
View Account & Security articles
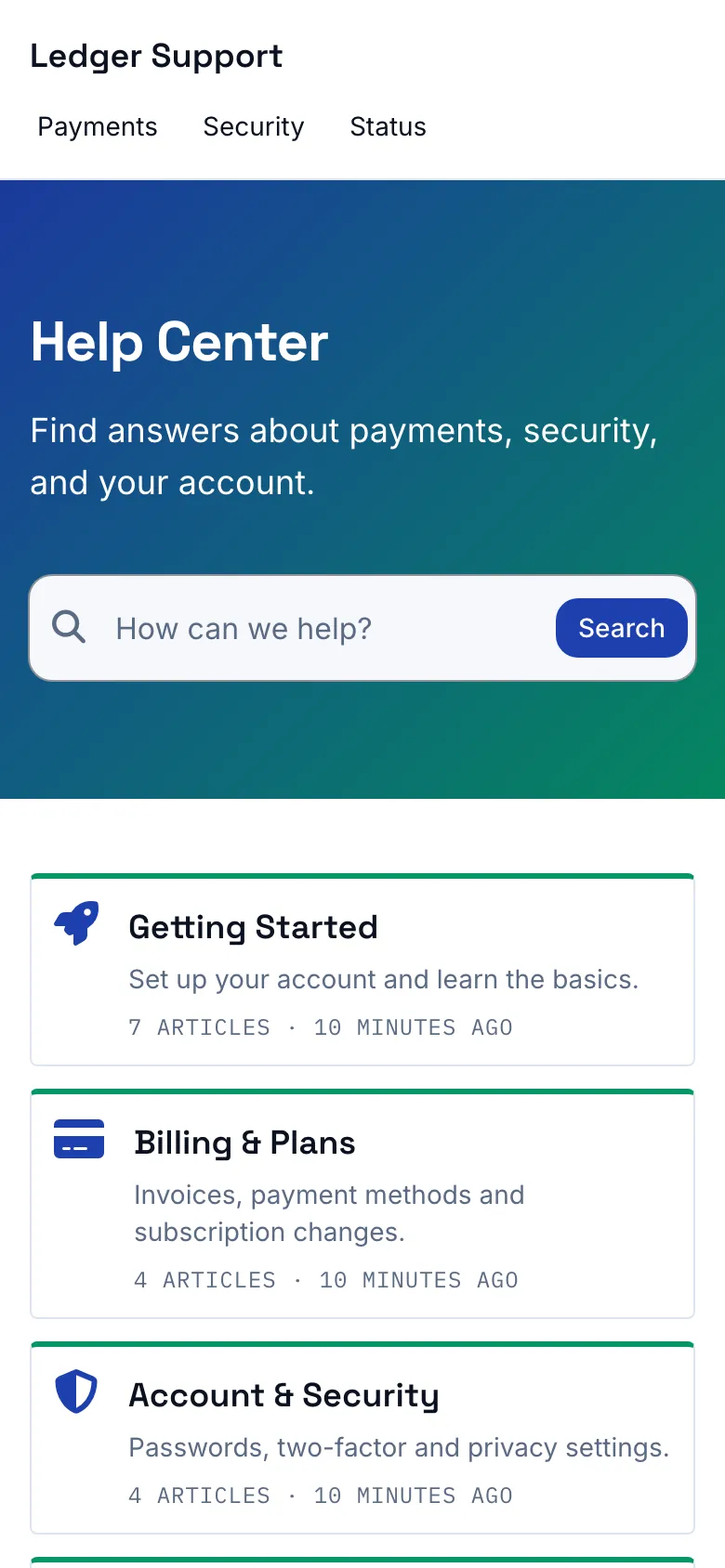(x=362, y=1438)
